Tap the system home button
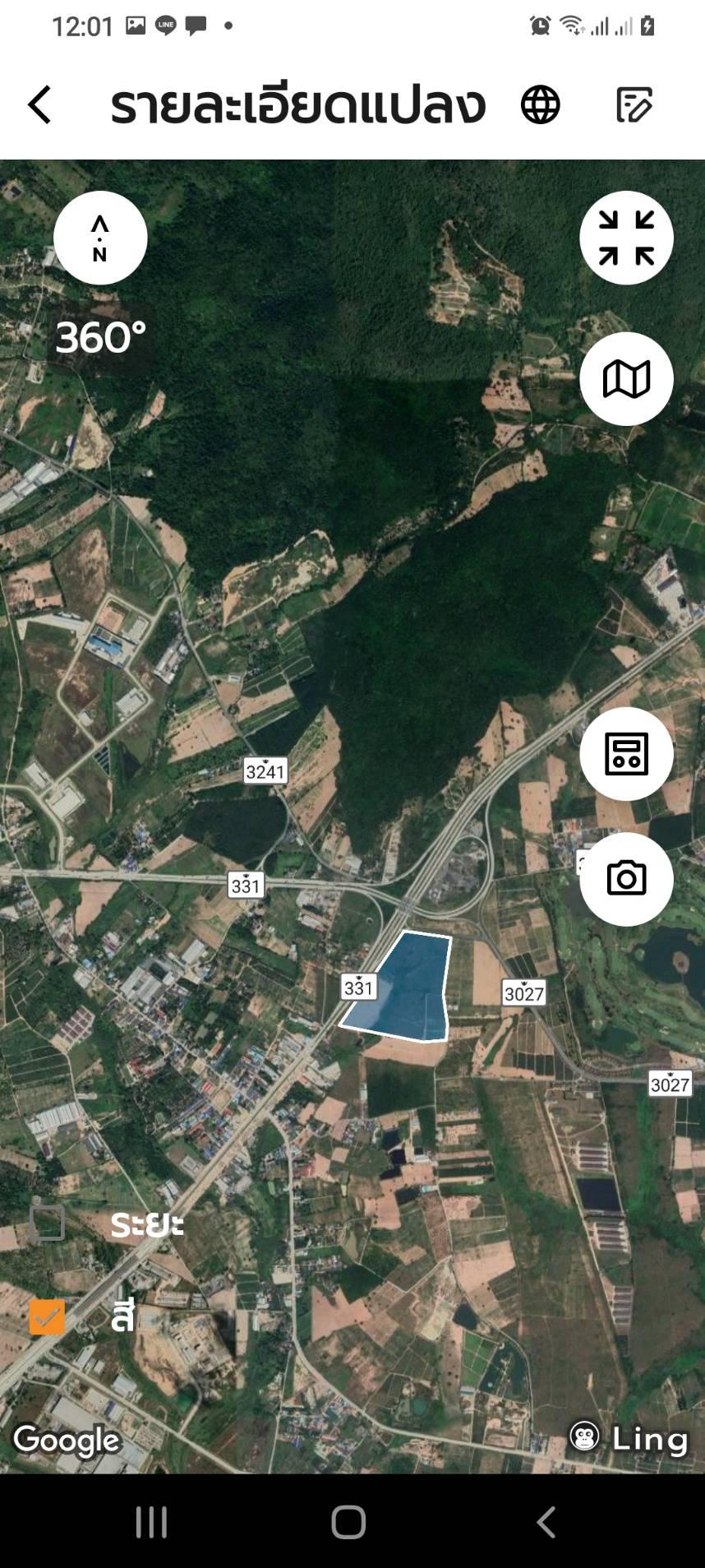The image size is (705, 1568). [348, 1522]
